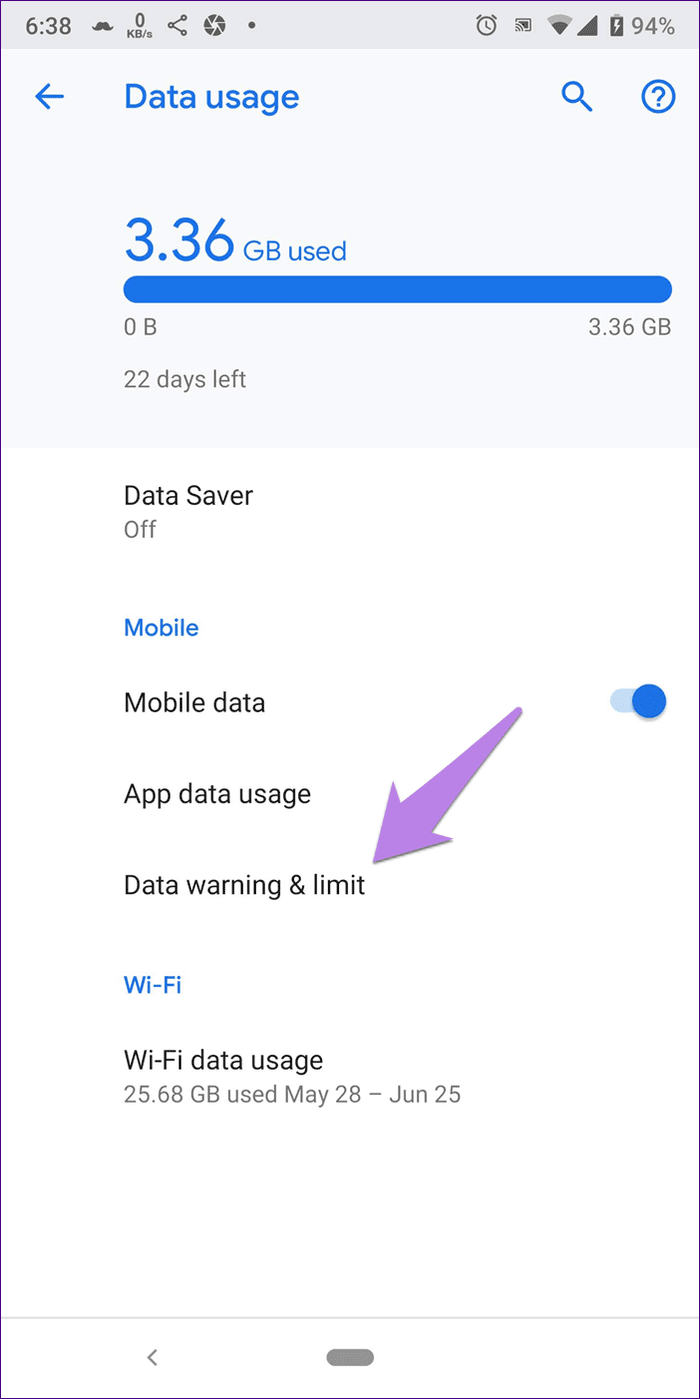
Task: View Wi-Fi data usage
Action: tap(350, 1075)
